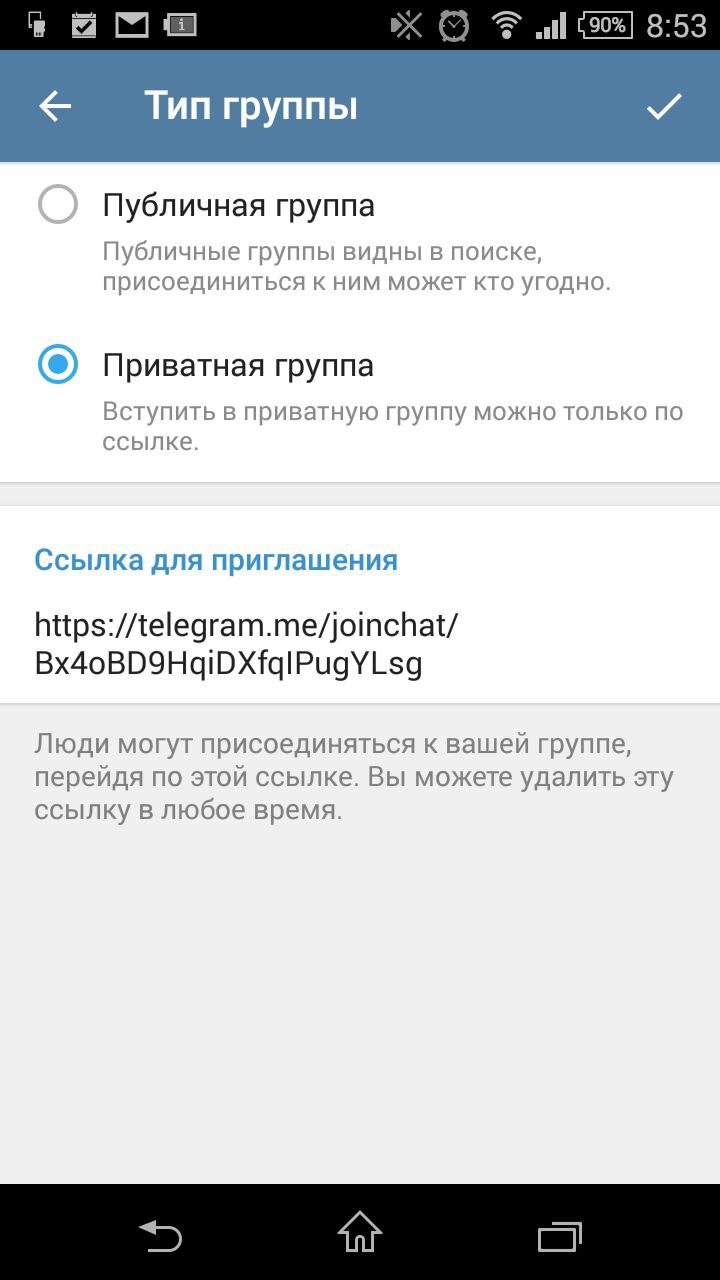Open the recent apps overview
This screenshot has width=720, height=1280.
coord(559,1233)
